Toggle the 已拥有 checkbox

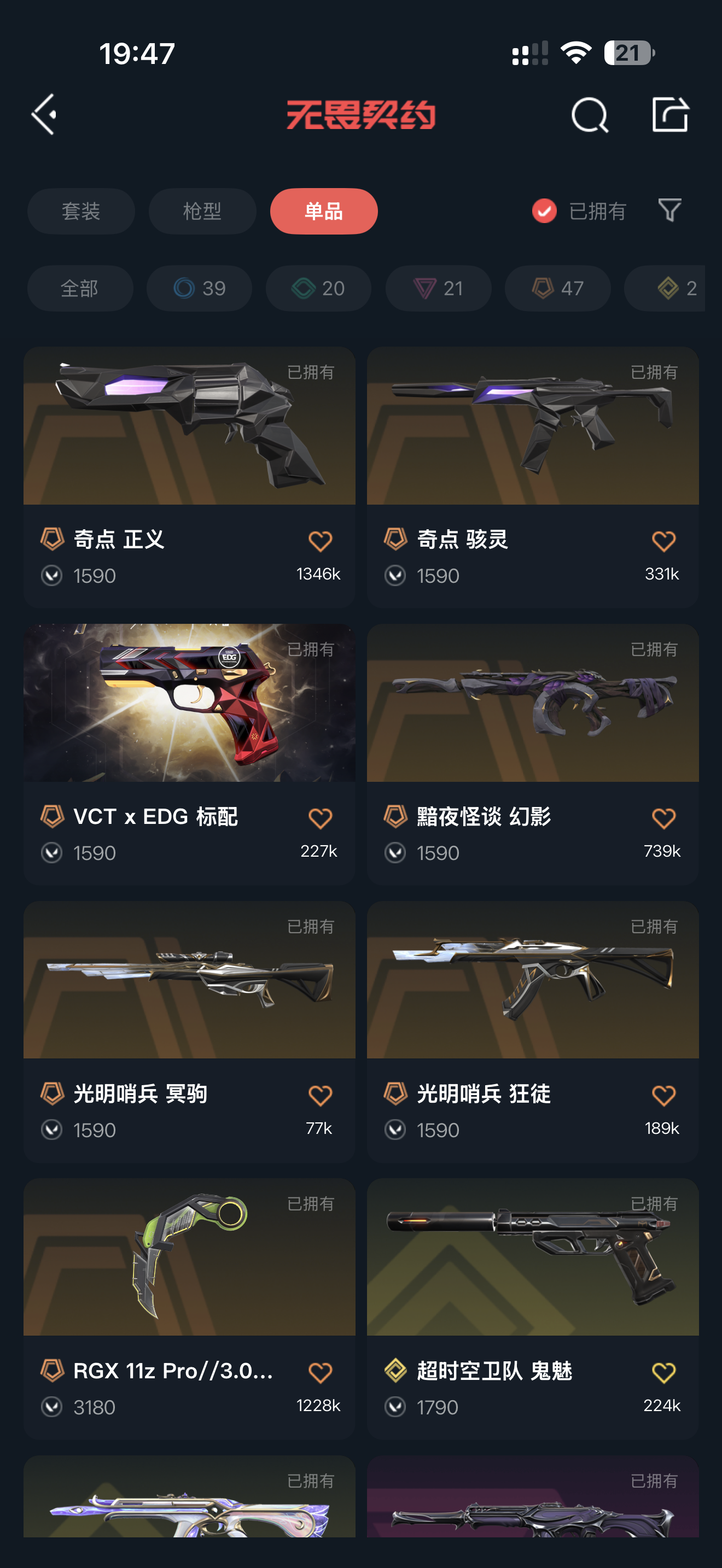[544, 211]
